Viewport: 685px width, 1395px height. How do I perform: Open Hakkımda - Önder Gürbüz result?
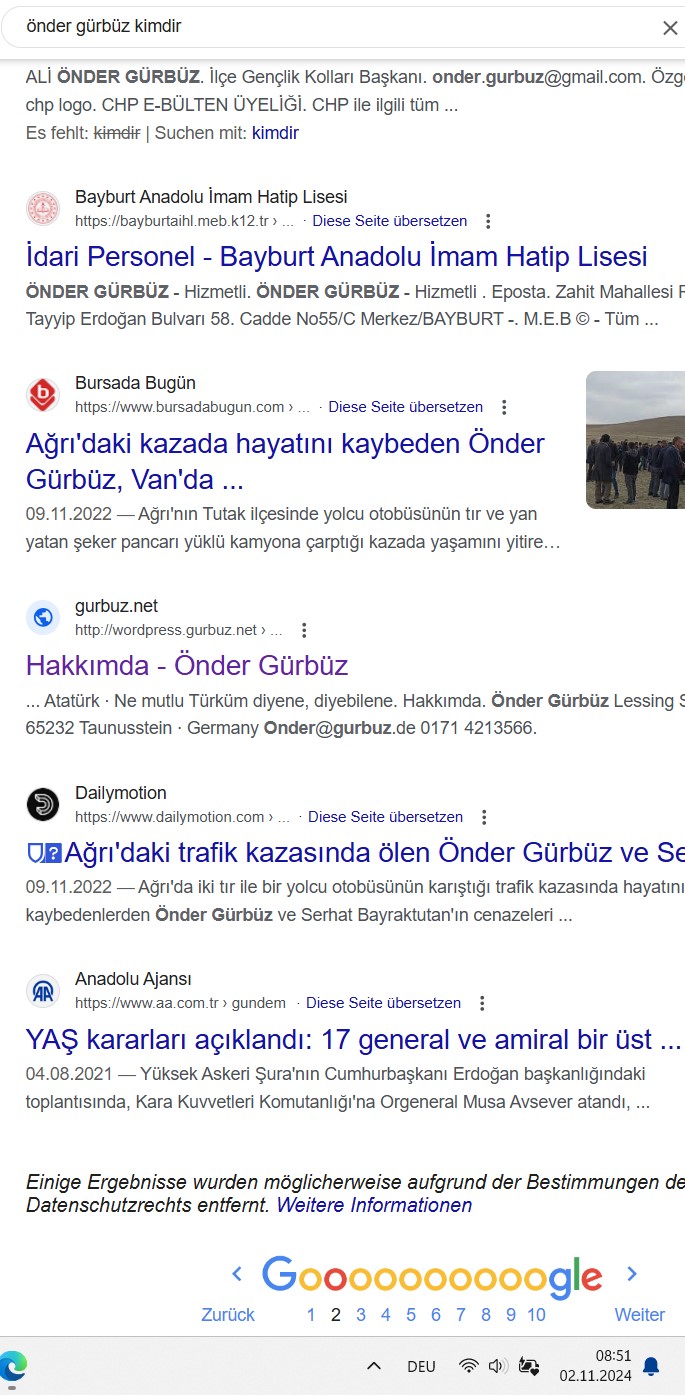coord(187,665)
